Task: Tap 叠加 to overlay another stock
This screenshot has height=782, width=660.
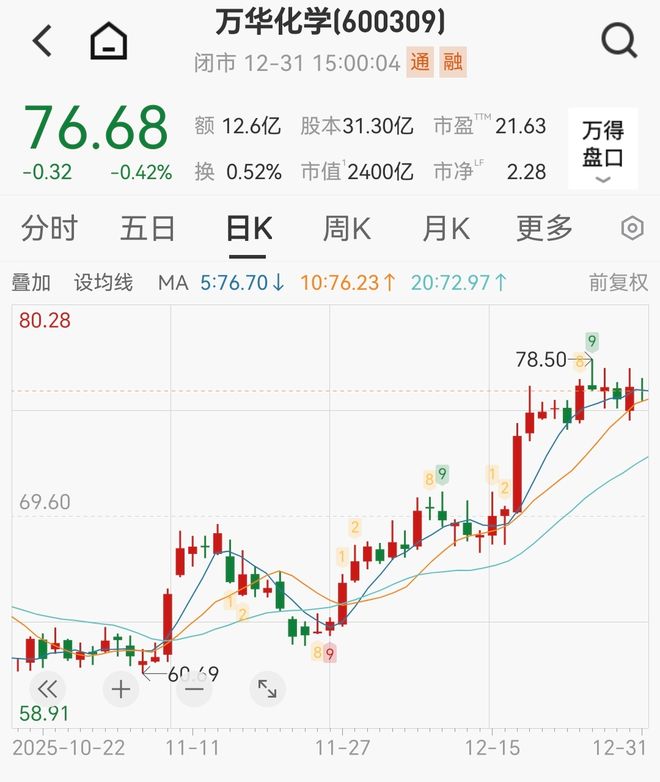Action: click(x=31, y=283)
